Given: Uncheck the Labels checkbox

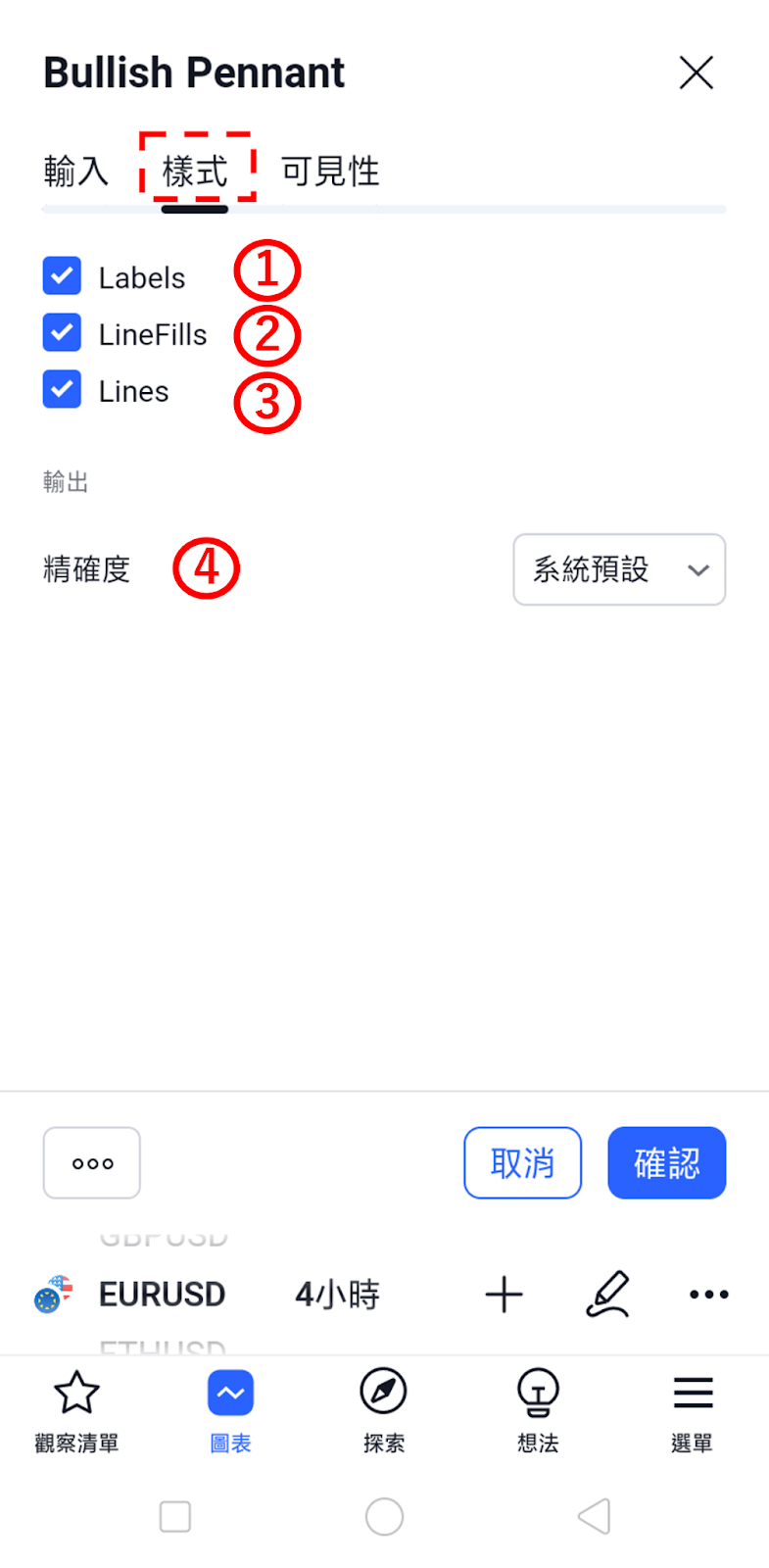Looking at the screenshot, I should click(x=62, y=276).
